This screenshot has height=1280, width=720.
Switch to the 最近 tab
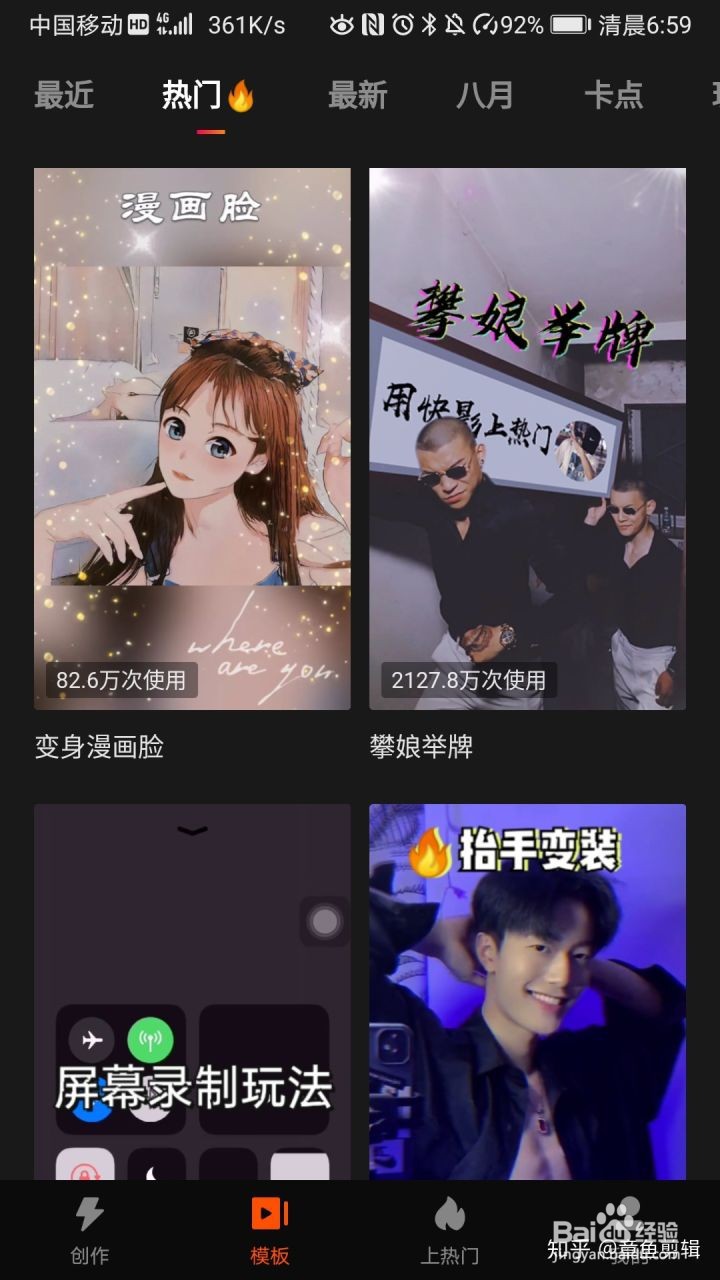(x=64, y=96)
